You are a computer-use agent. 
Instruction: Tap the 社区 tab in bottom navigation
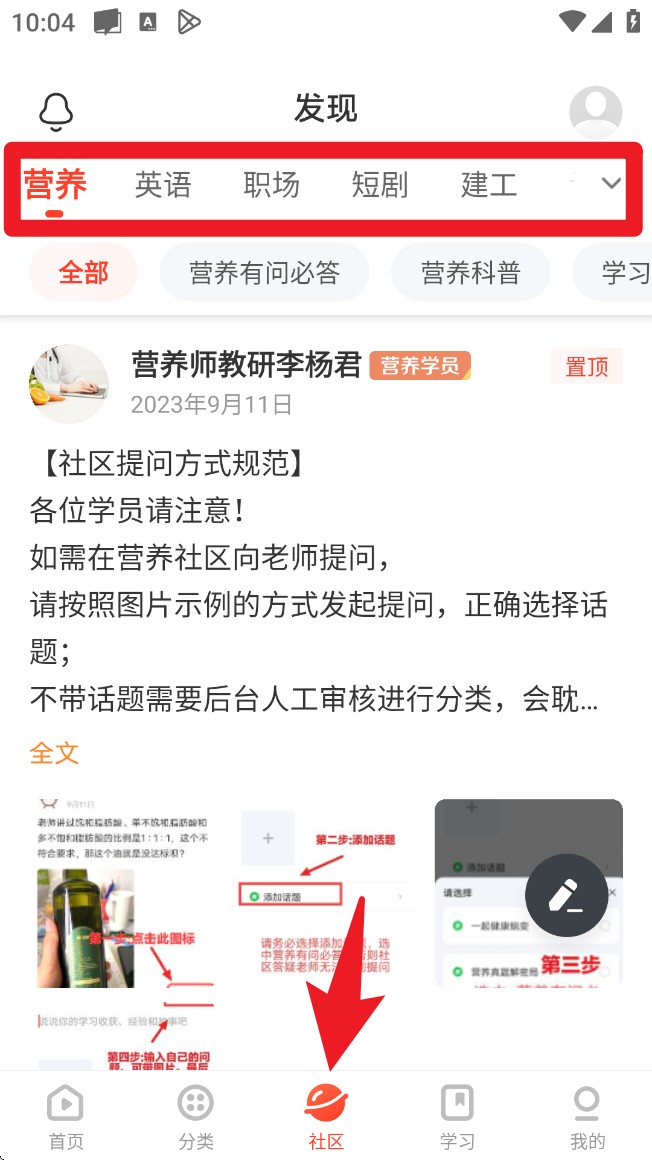[x=326, y=1117]
